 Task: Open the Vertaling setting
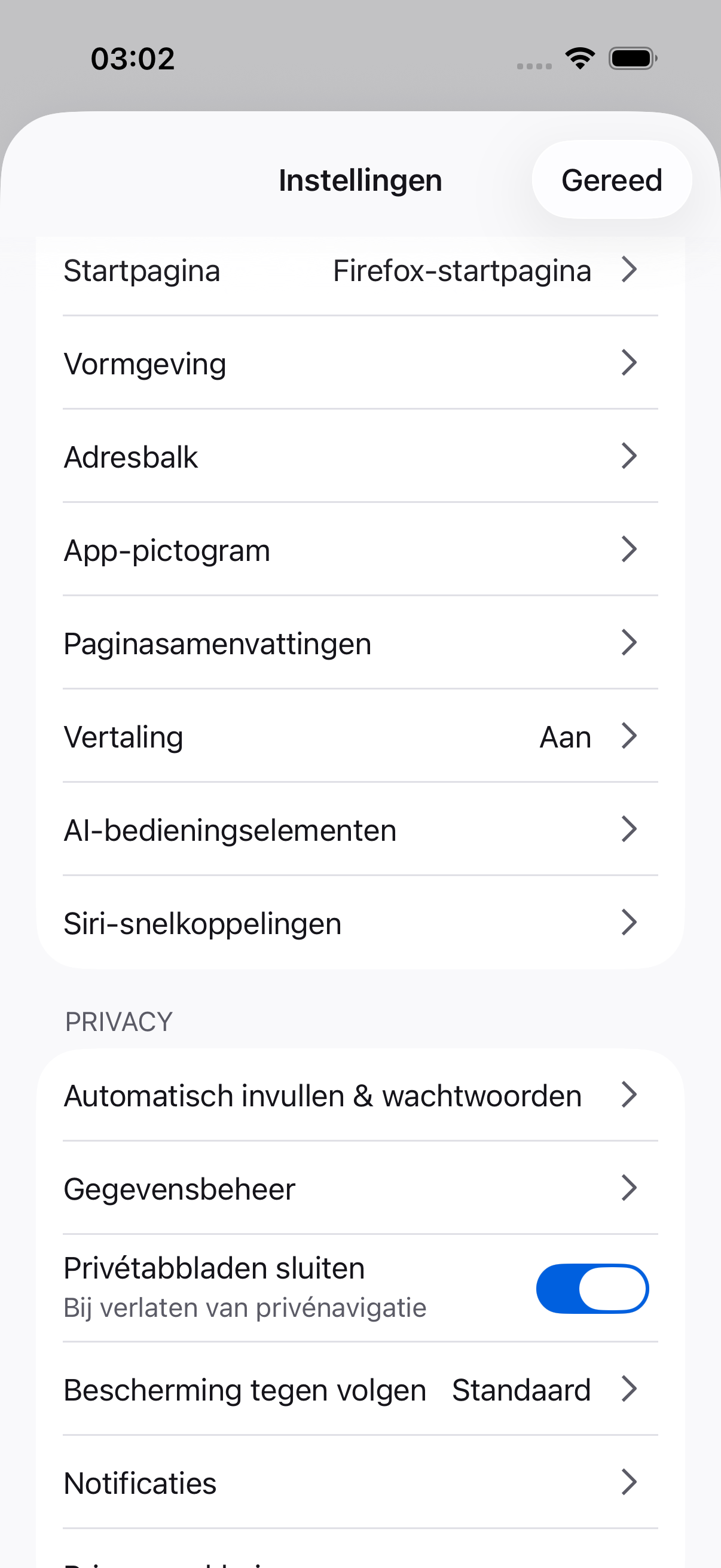point(360,736)
